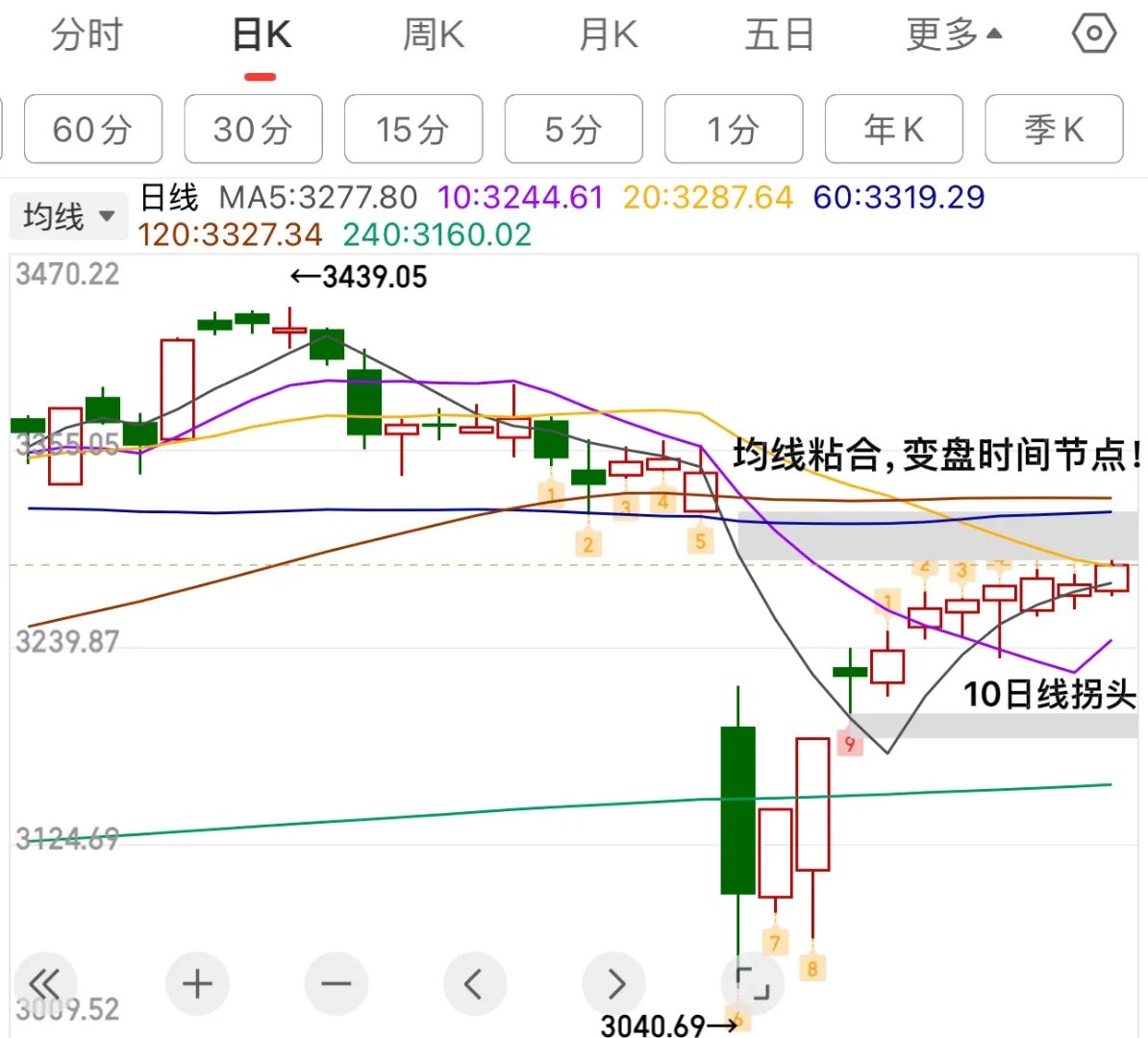Select the 30分 period chip

[253, 129]
